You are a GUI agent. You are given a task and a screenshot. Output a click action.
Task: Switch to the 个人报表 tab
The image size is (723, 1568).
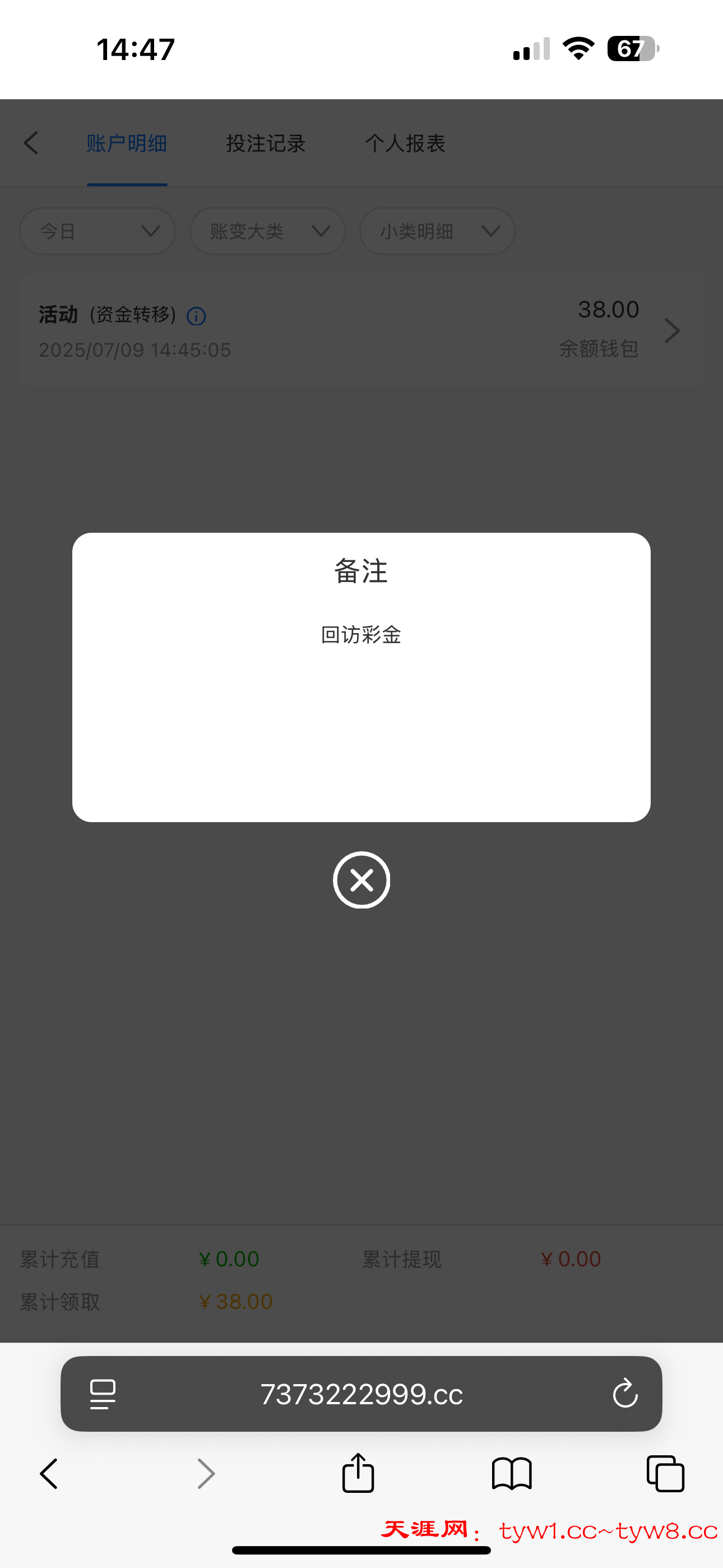click(x=405, y=143)
